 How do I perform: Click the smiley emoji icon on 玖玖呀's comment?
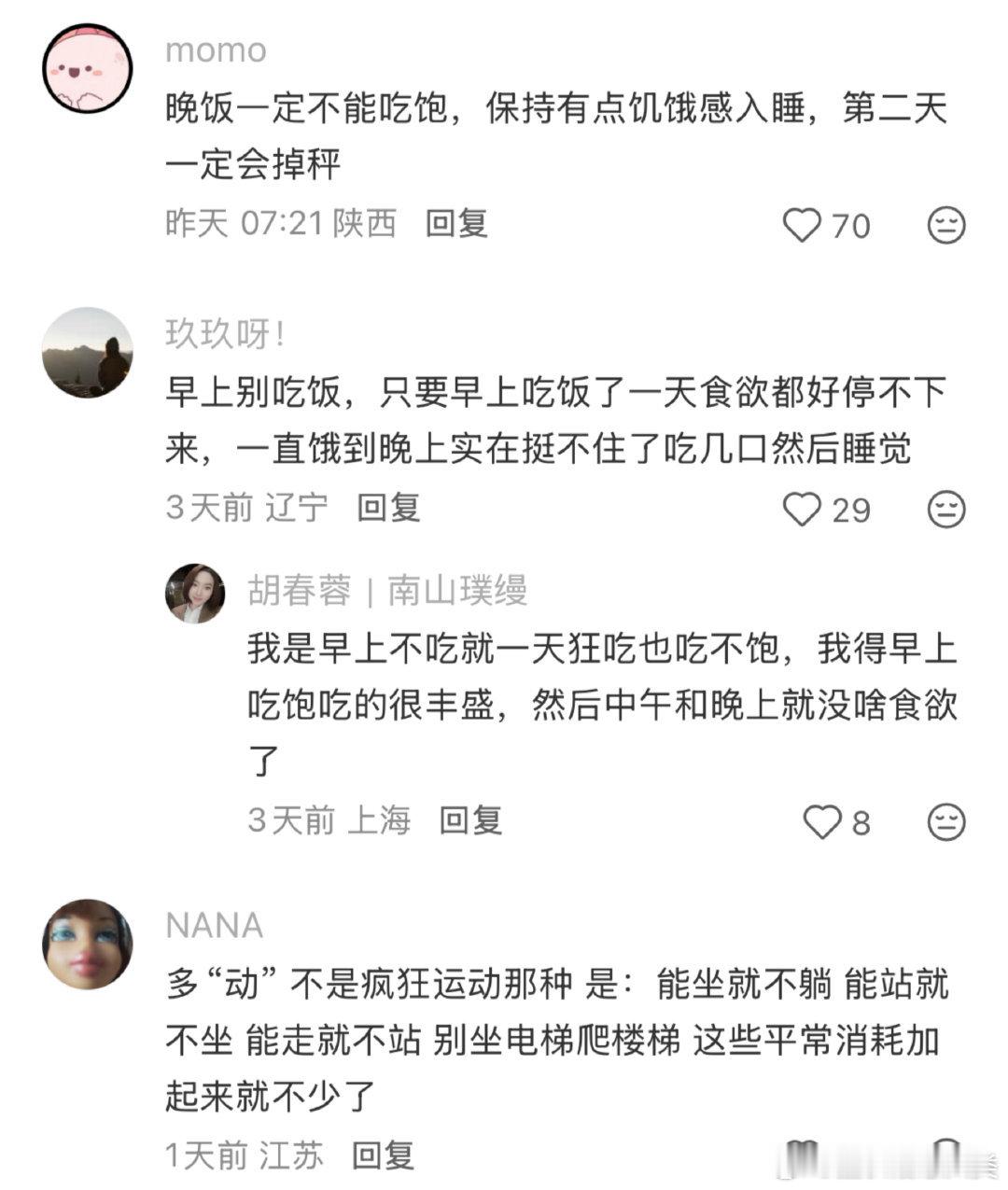(x=948, y=509)
